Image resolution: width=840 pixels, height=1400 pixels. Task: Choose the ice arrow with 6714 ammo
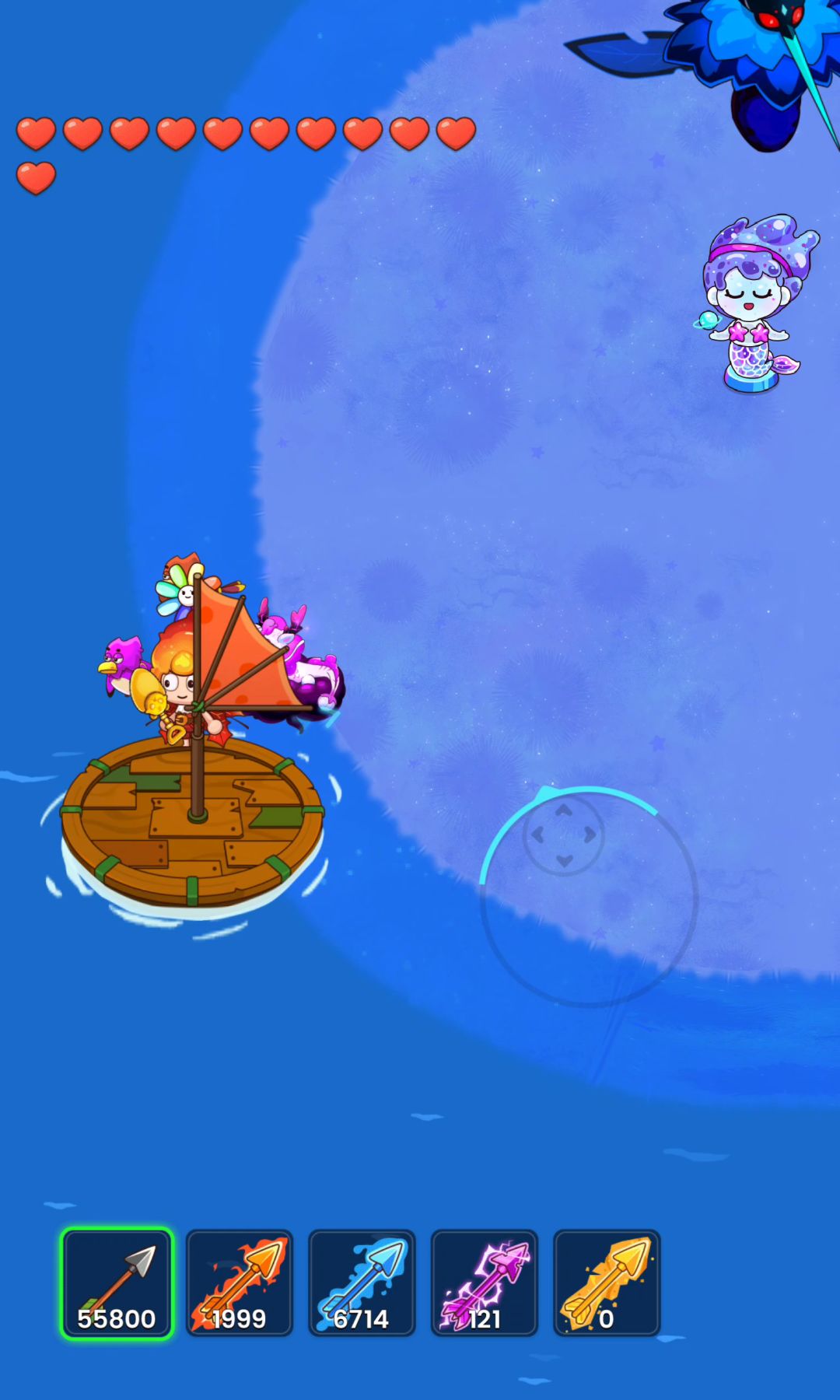click(x=362, y=1283)
